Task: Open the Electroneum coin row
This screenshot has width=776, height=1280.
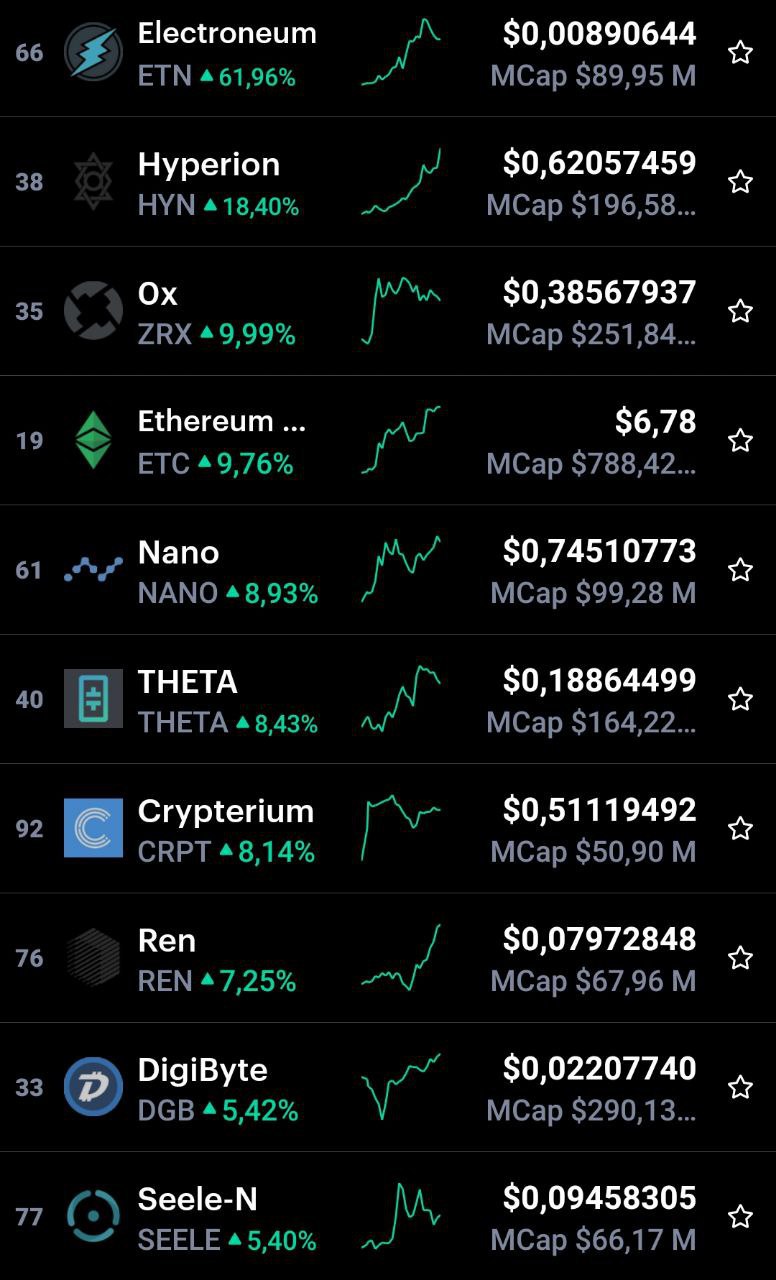Action: 388,53
